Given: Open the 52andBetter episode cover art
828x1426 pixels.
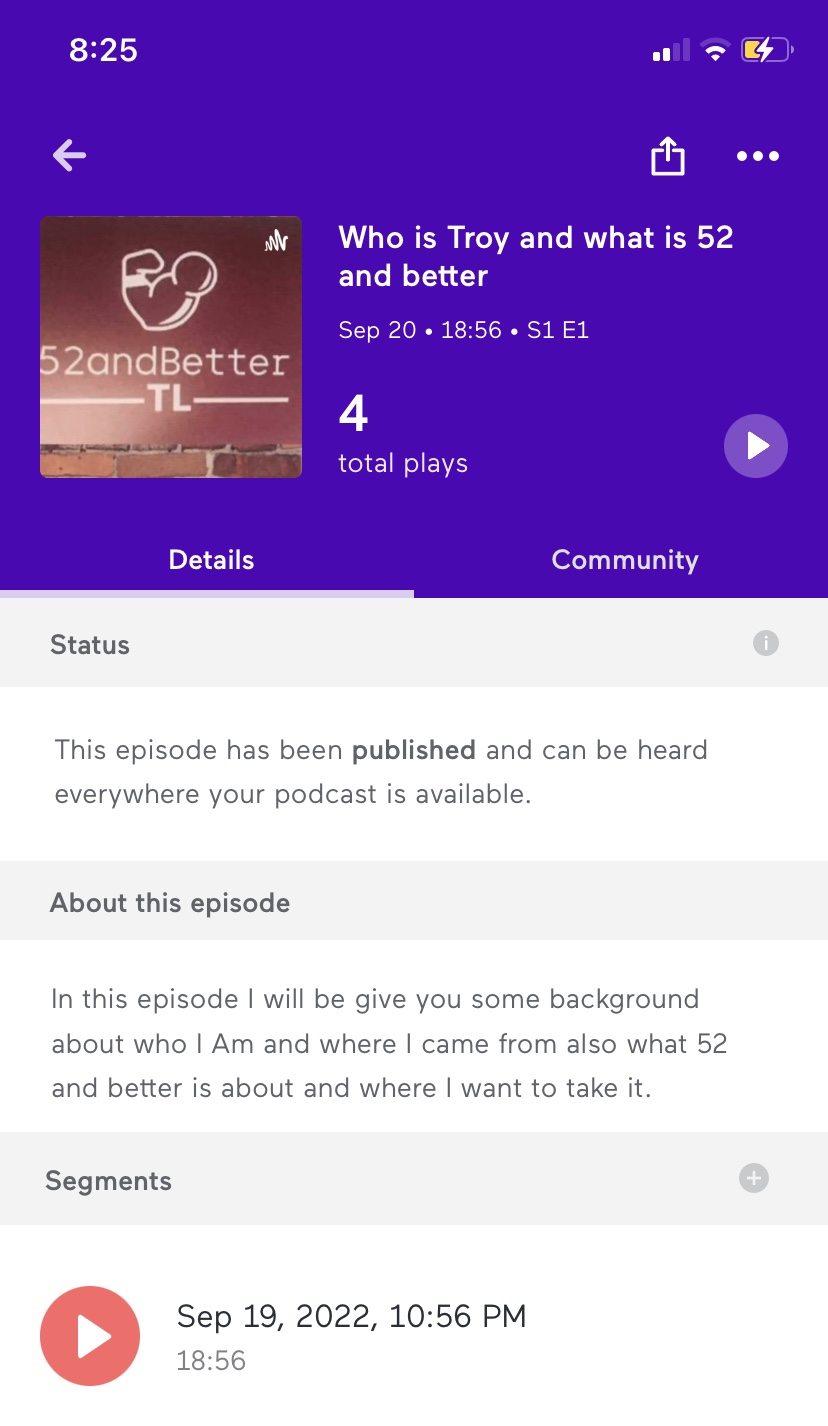Looking at the screenshot, I should click(x=171, y=347).
